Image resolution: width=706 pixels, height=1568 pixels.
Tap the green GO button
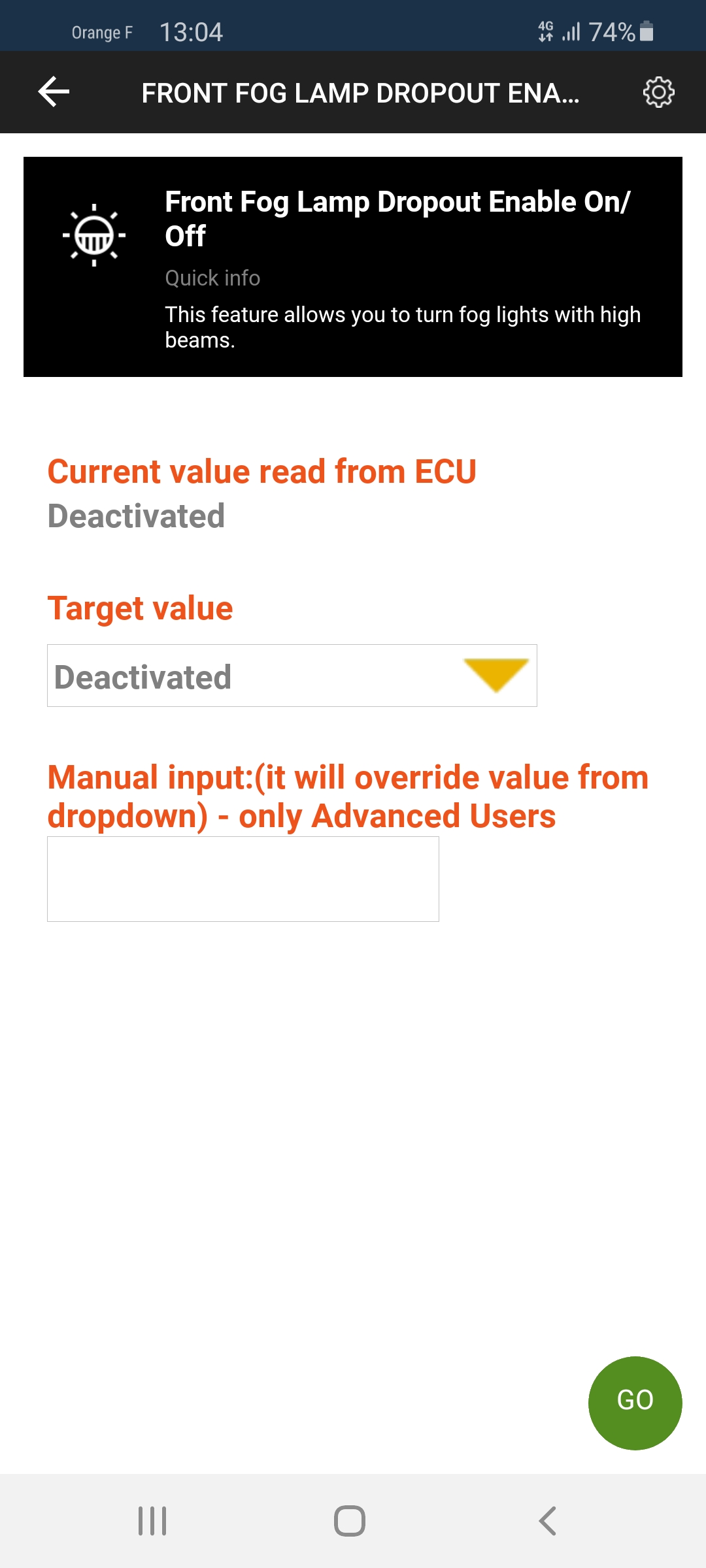(635, 1403)
